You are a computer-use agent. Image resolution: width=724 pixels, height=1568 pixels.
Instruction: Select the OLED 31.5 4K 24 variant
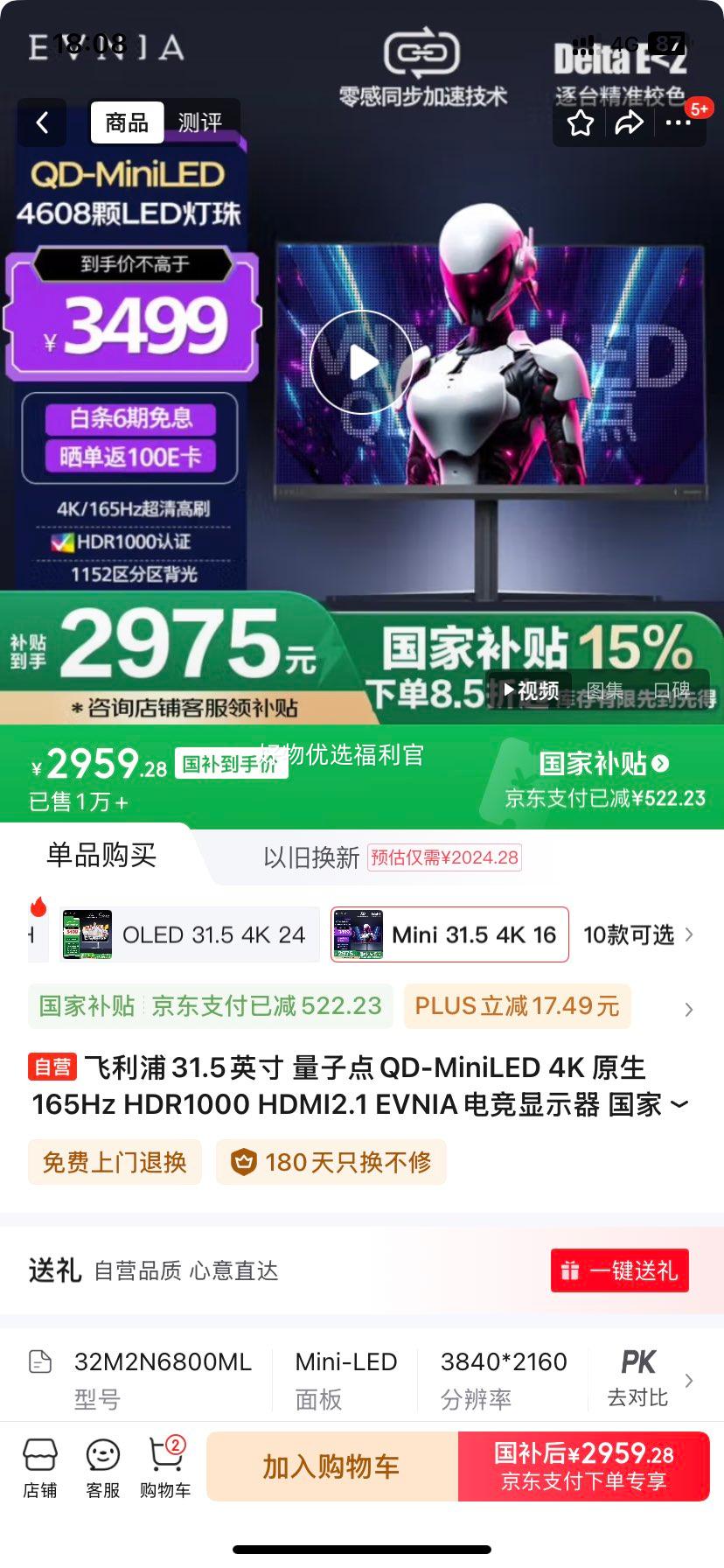186,934
